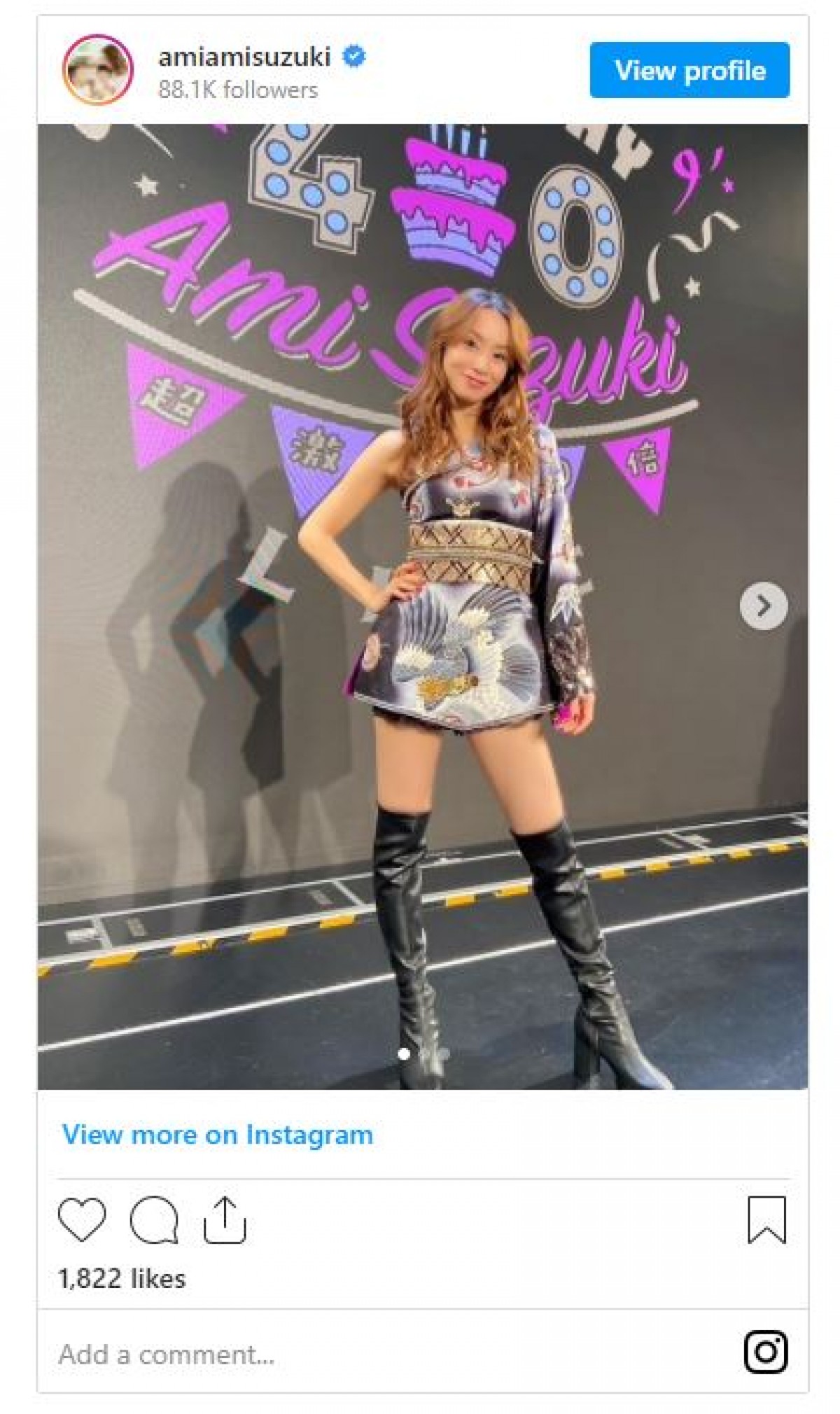
Task: Bookmark this post
Action: 767,1220
